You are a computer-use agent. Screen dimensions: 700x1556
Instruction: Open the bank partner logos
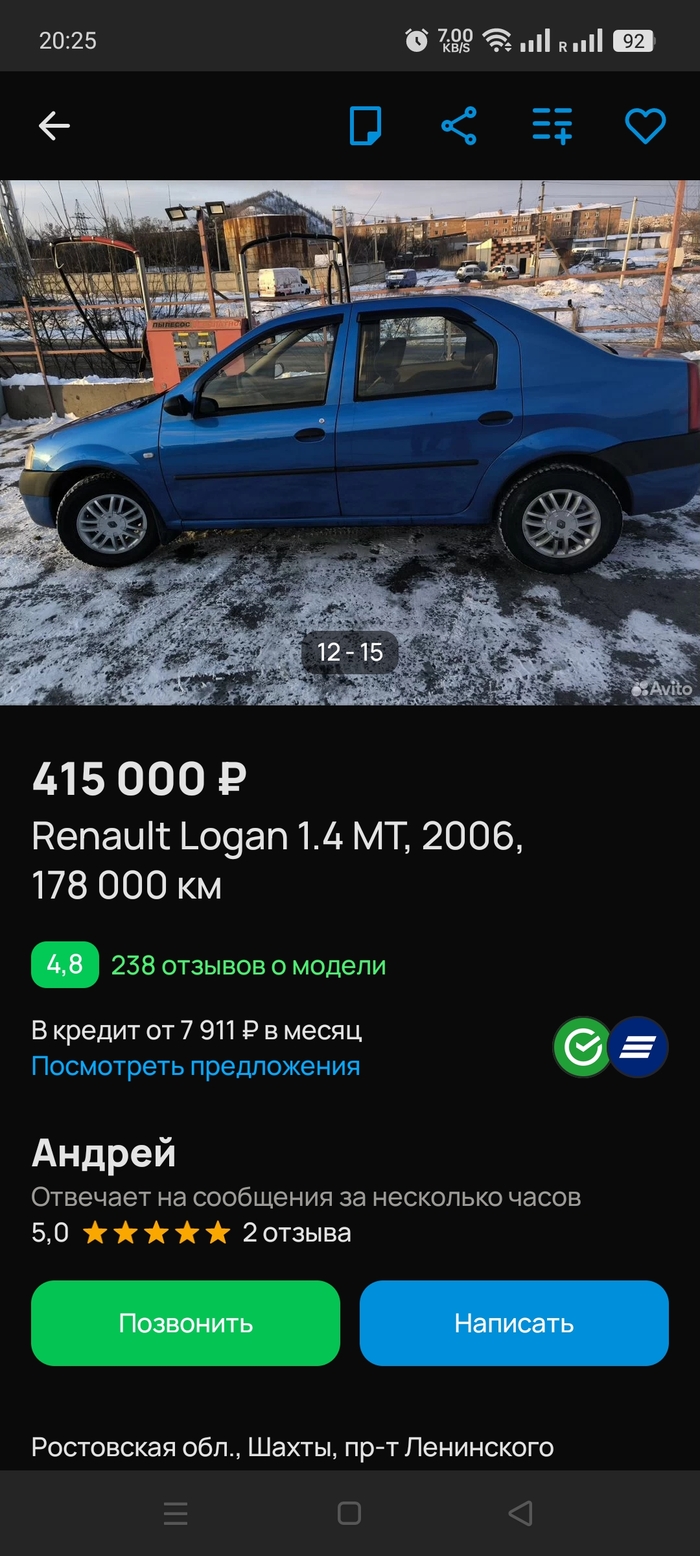[610, 1047]
